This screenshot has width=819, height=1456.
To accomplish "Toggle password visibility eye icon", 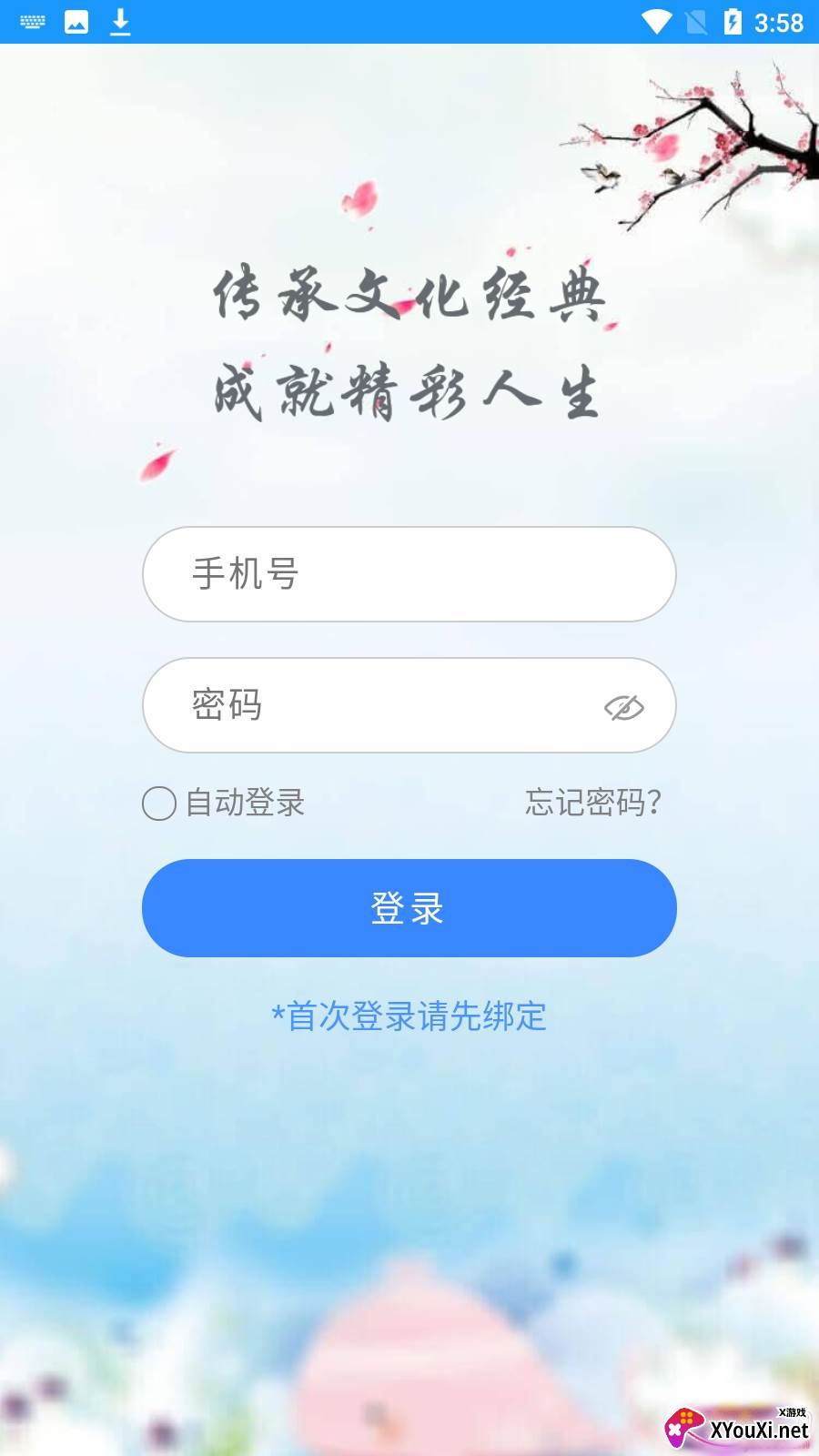I will [624, 707].
